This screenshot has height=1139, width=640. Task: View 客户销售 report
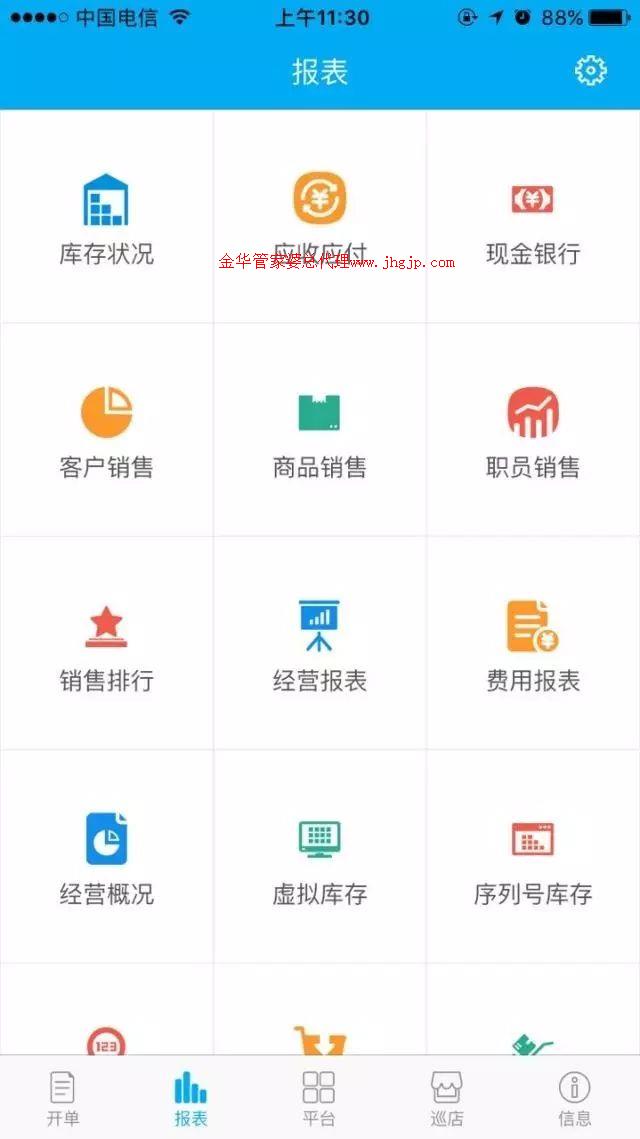106,431
